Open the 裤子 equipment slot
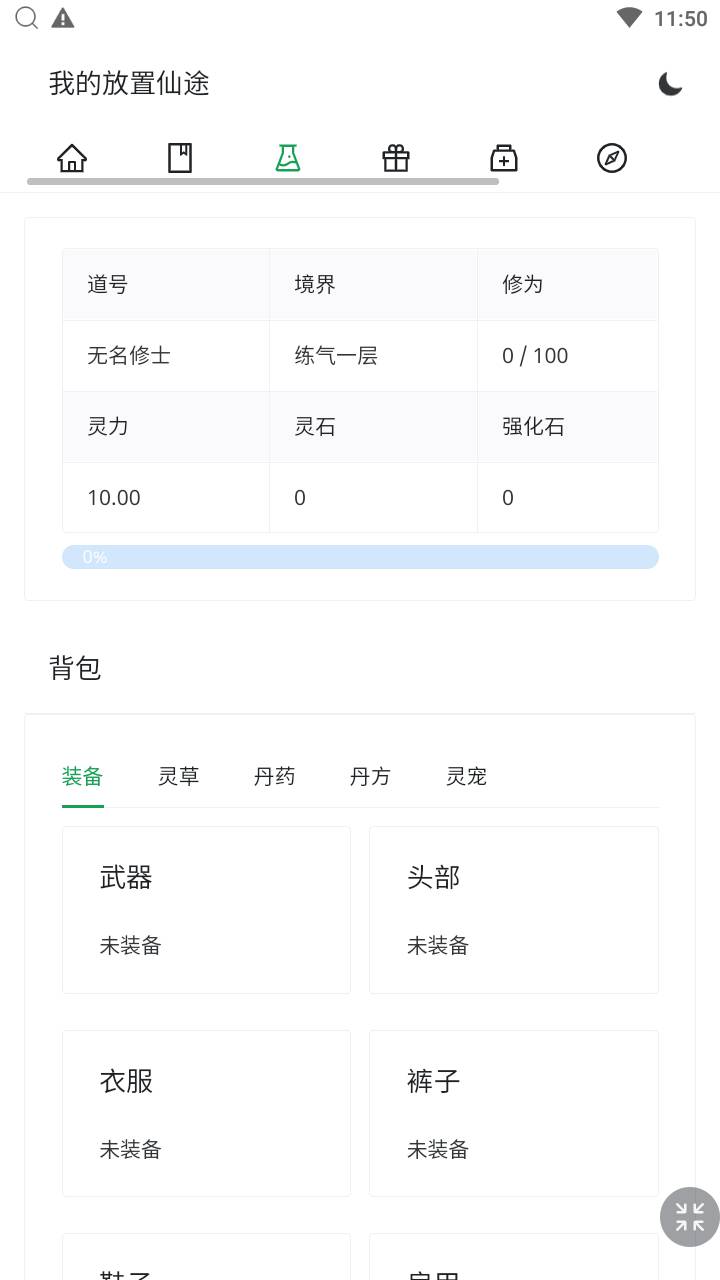Image resolution: width=720 pixels, height=1280 pixels. pyautogui.click(x=514, y=1113)
